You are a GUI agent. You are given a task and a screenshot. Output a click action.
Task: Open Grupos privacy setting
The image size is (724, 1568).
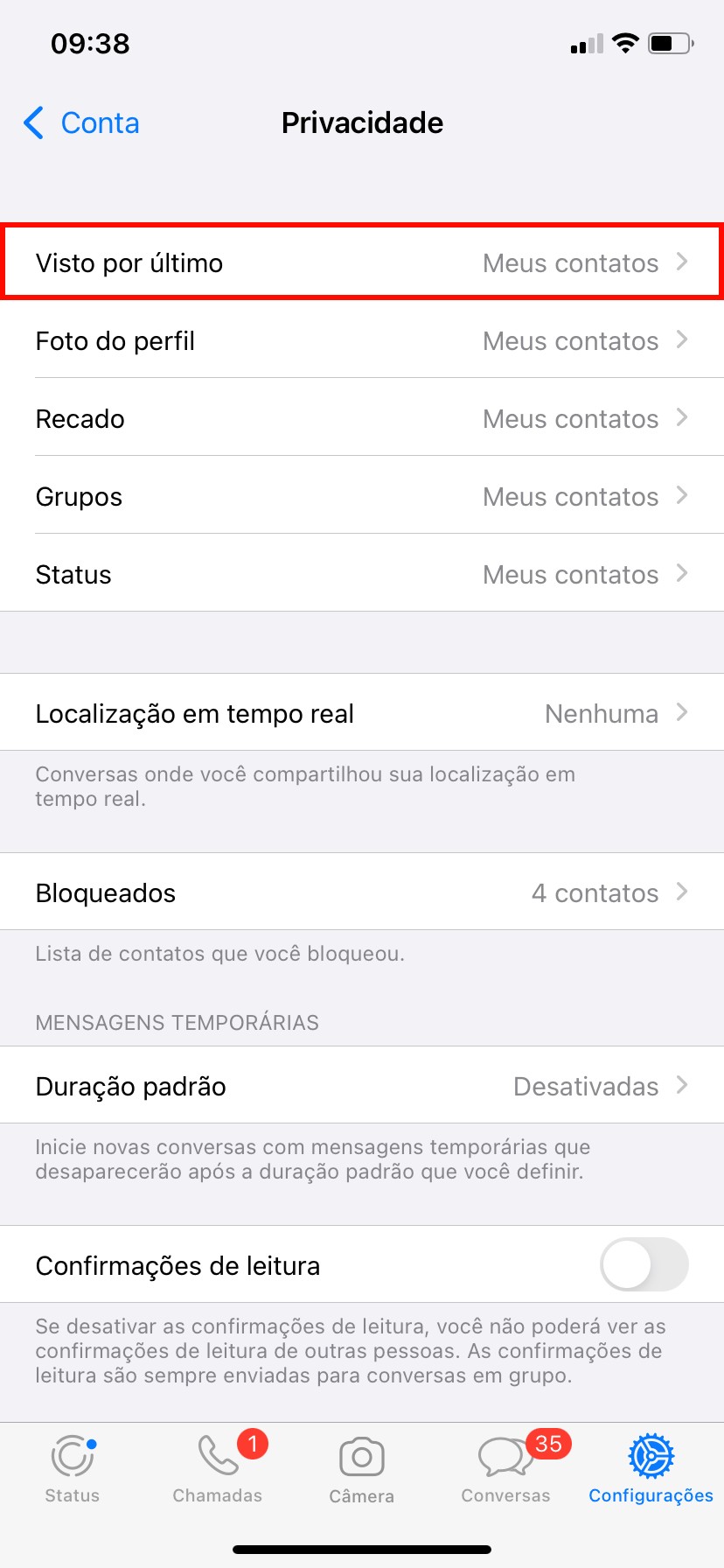point(361,496)
